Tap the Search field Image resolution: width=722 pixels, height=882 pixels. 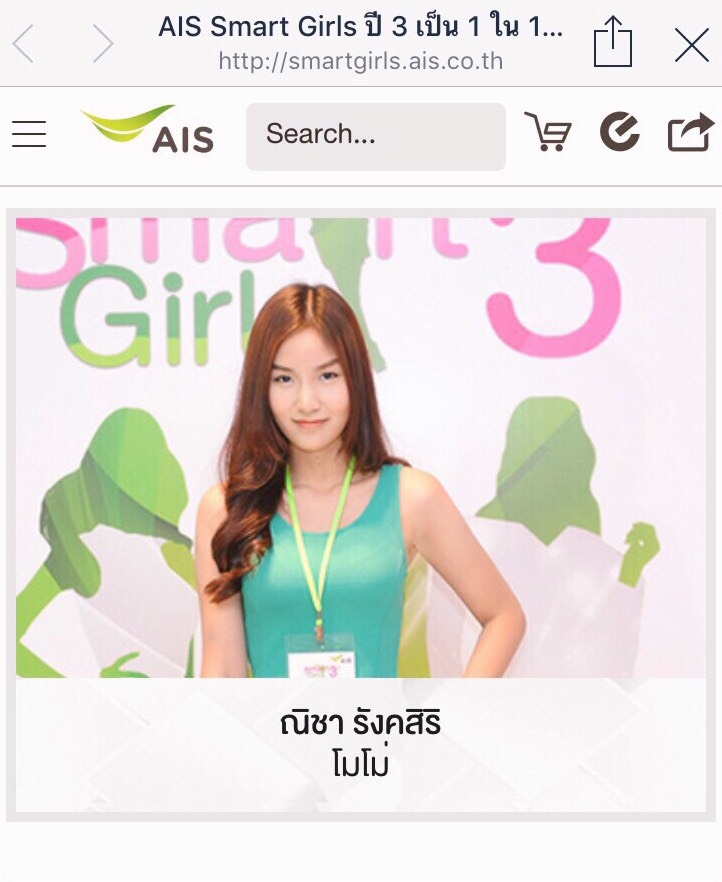tap(375, 135)
